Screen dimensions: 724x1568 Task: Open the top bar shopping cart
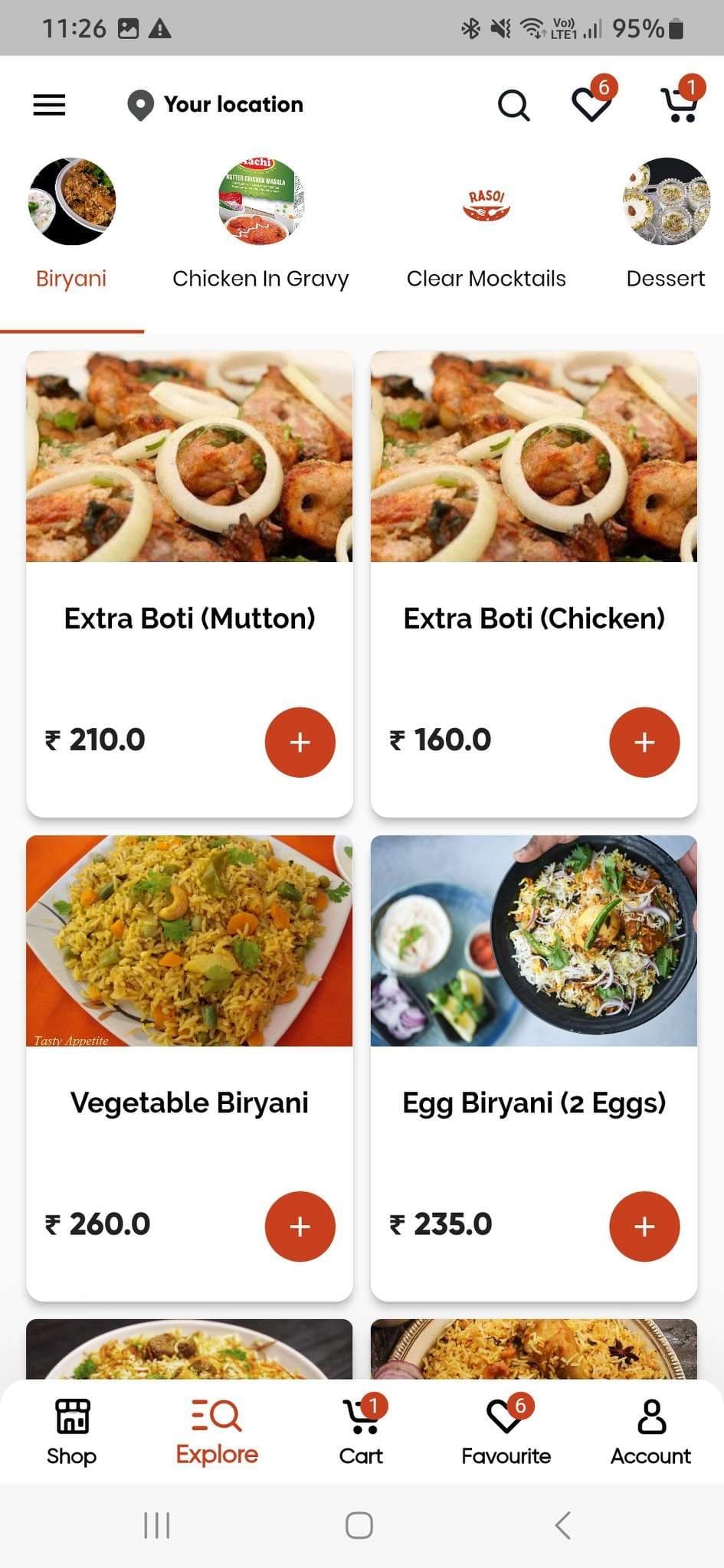[x=679, y=104]
